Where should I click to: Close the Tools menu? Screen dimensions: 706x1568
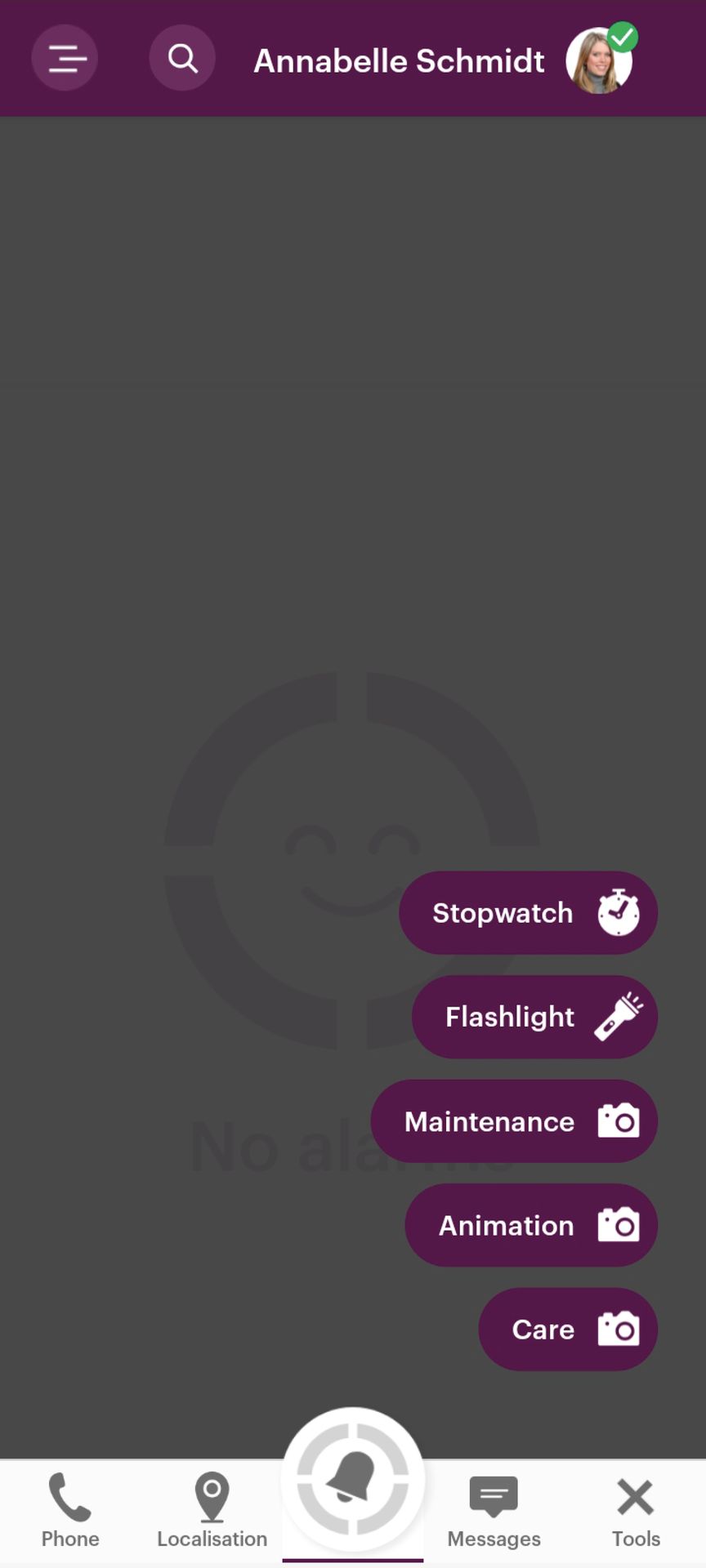[x=636, y=1511]
